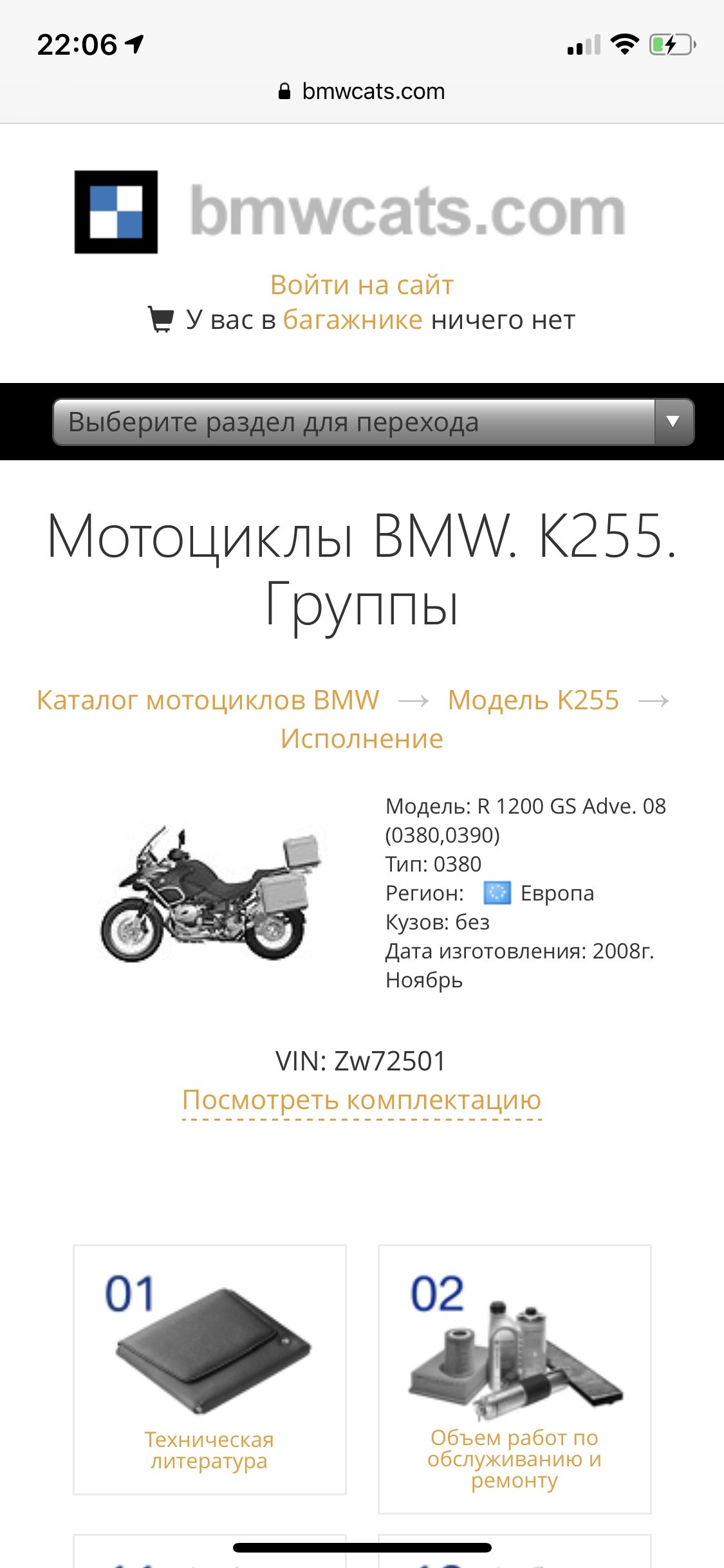This screenshot has width=724, height=1568.
Task: Open the 'Войти на сайт' login link
Action: click(362, 285)
